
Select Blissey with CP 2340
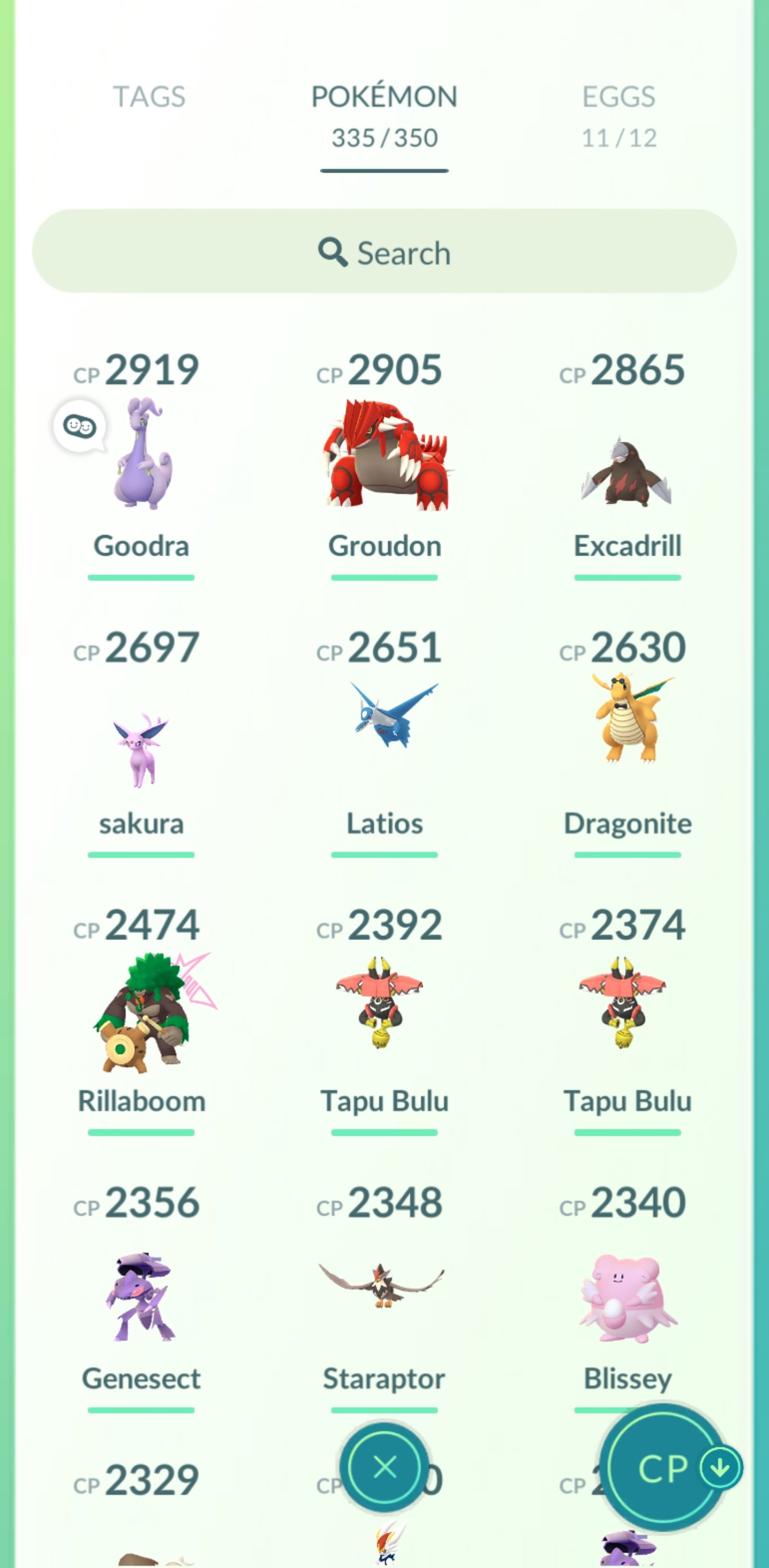click(x=627, y=1297)
